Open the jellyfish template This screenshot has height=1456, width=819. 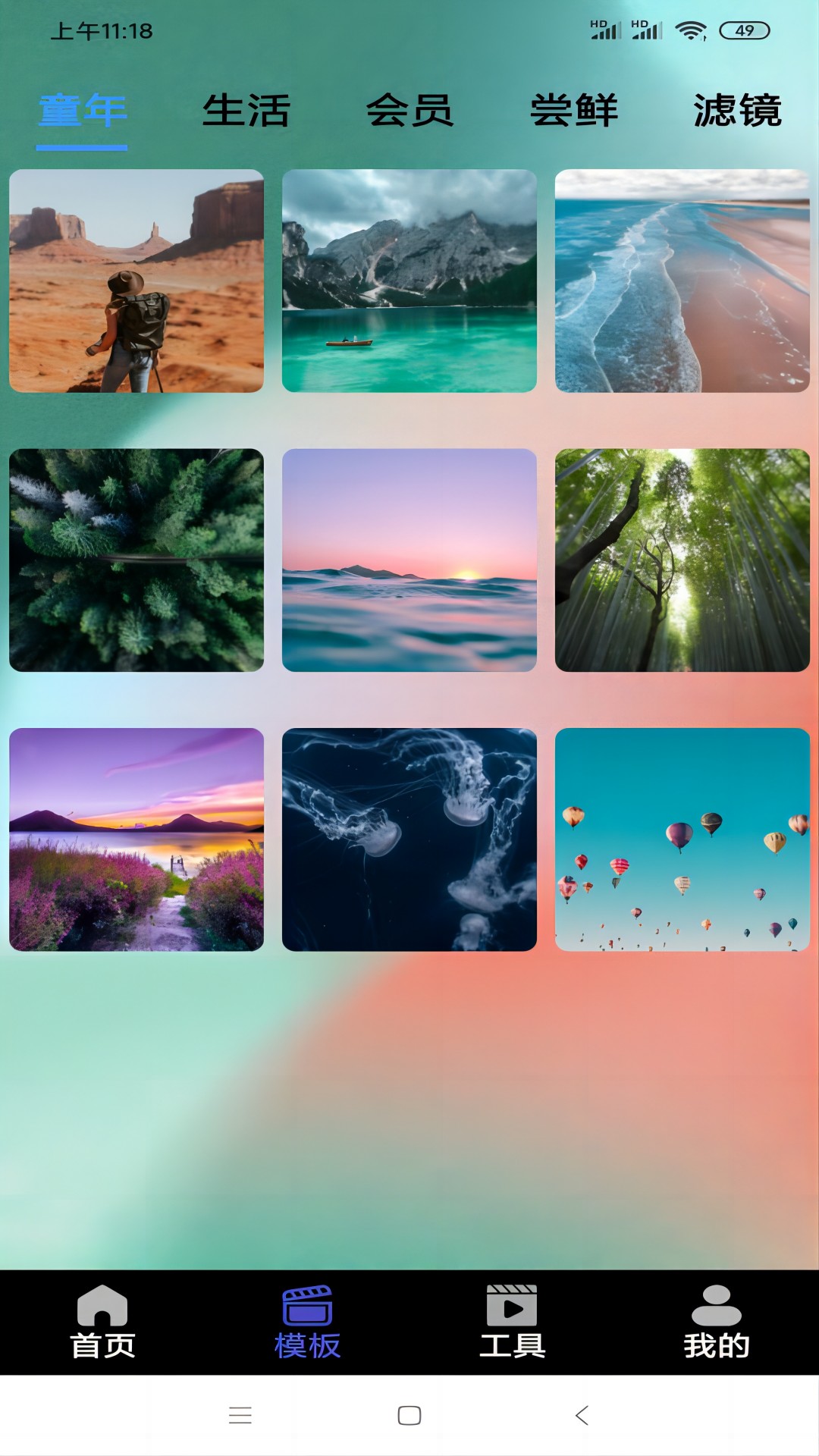(x=409, y=839)
